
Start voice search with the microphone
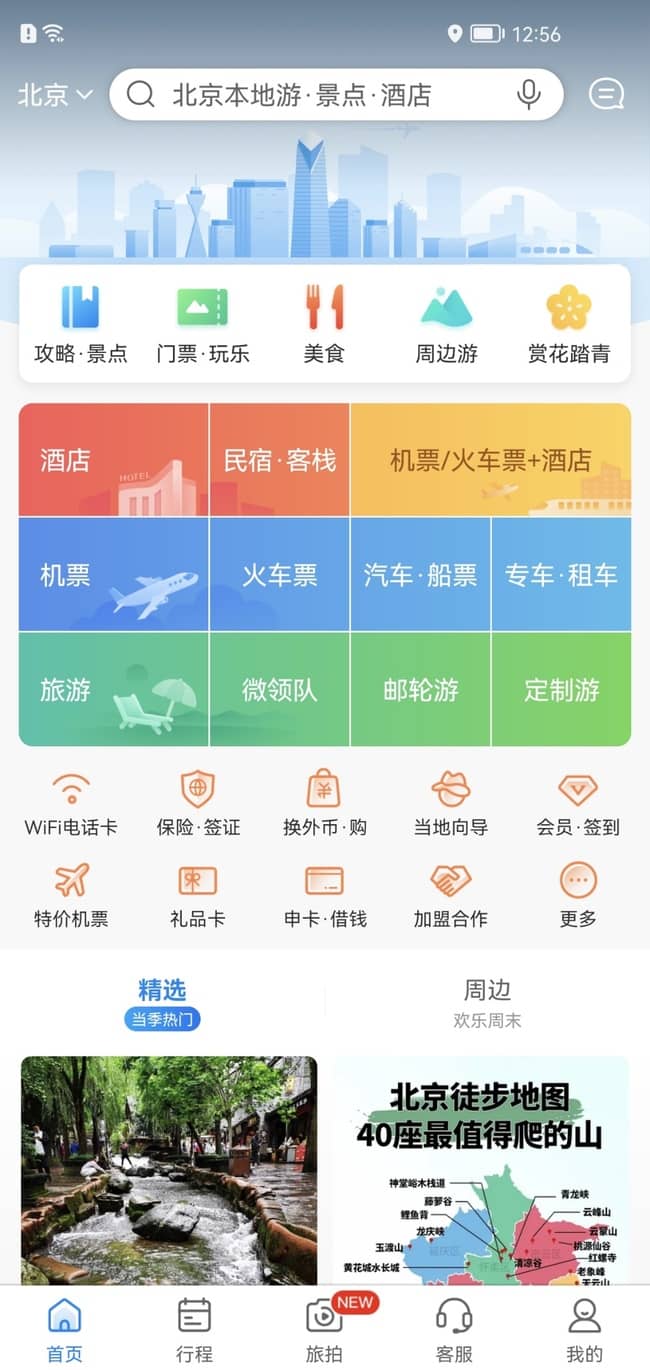(529, 95)
